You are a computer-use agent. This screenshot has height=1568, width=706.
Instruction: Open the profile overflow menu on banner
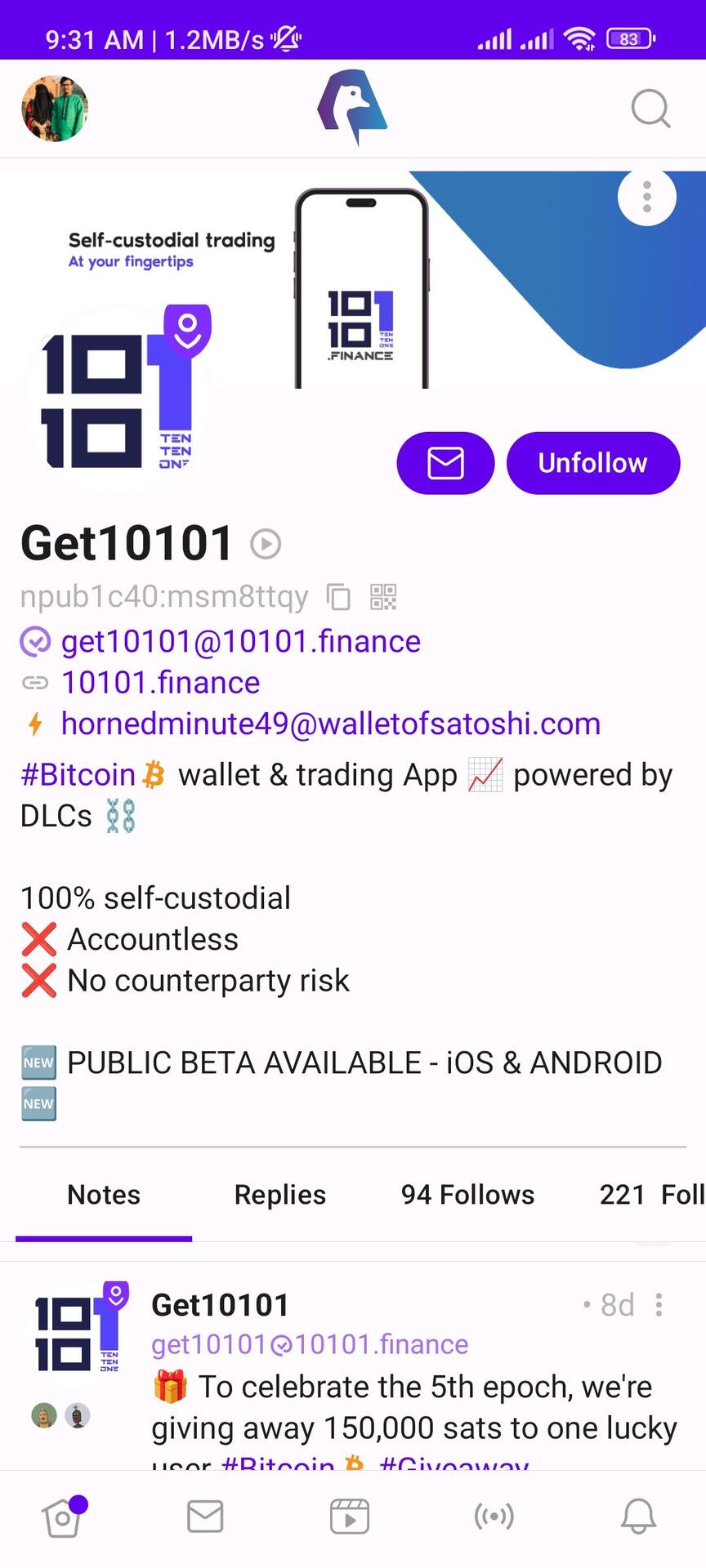(647, 197)
